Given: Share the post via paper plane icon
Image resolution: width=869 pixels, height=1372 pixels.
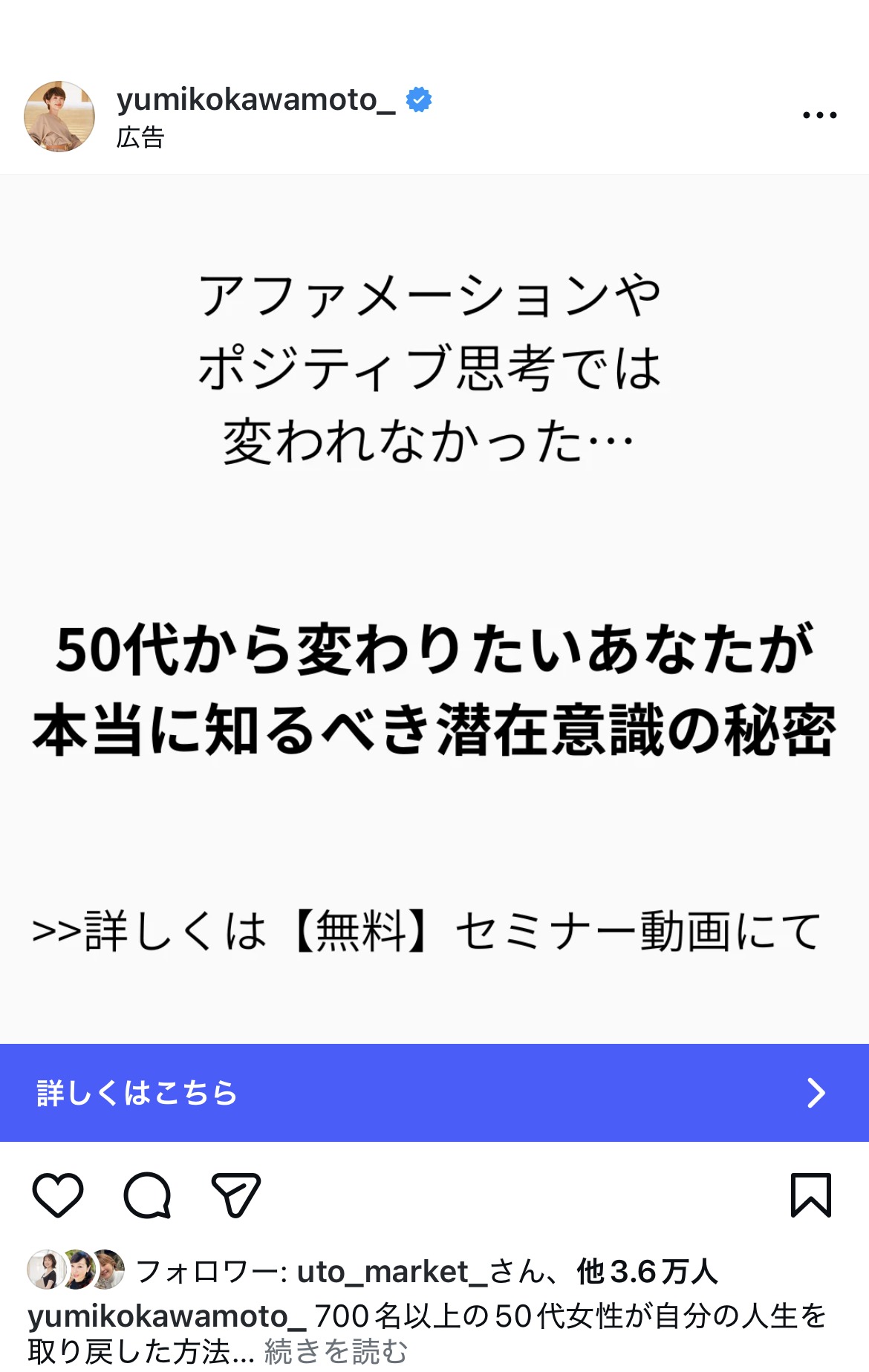Looking at the screenshot, I should [x=236, y=1195].
